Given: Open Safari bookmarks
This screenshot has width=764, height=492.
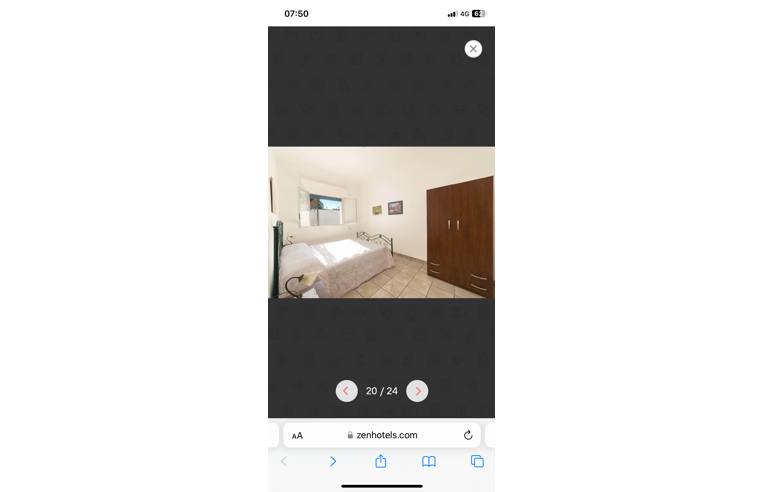Looking at the screenshot, I should click(x=429, y=461).
